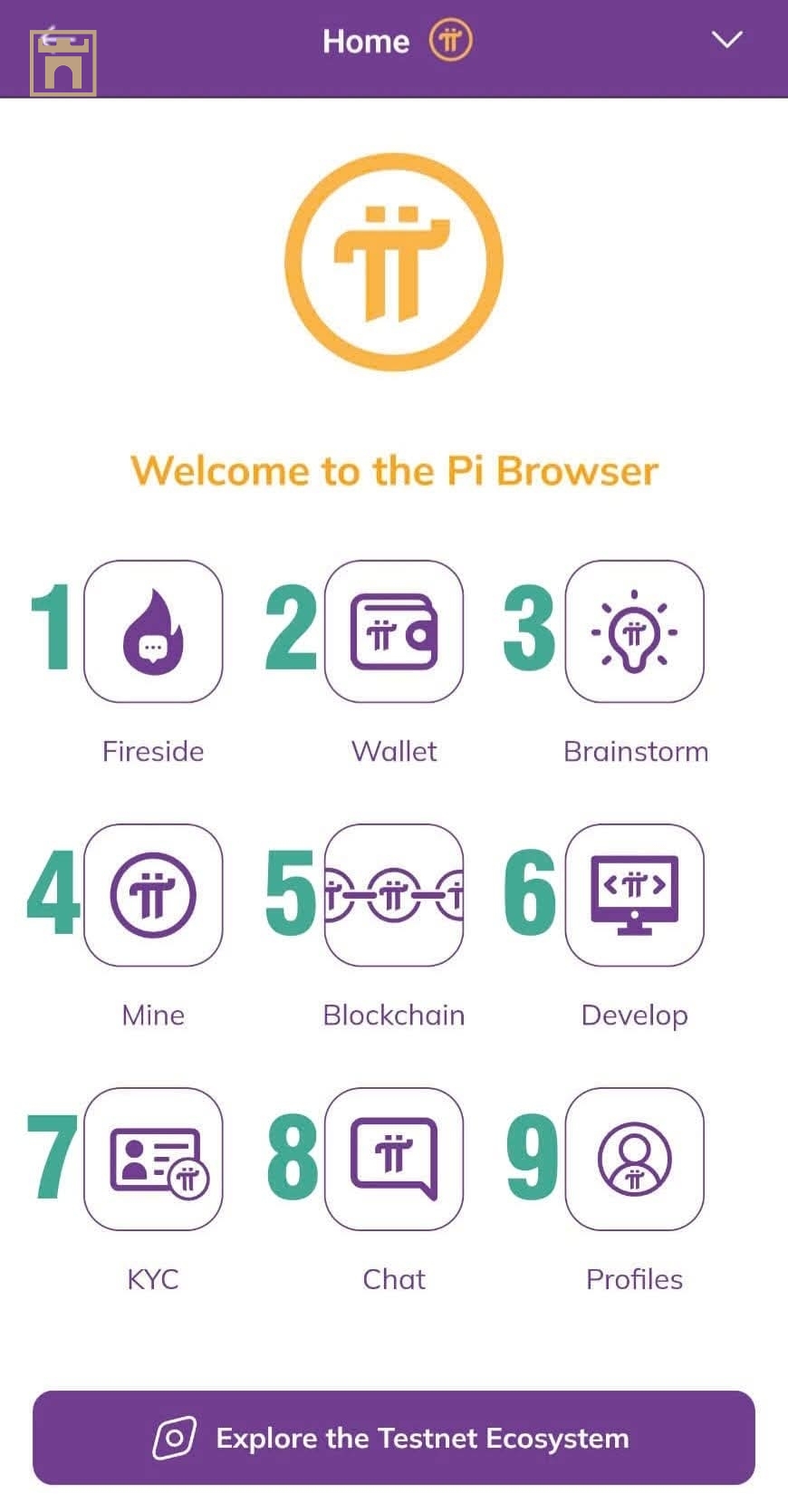The width and height of the screenshot is (788, 1512).
Task: Open the Chat app
Action: click(x=394, y=1159)
